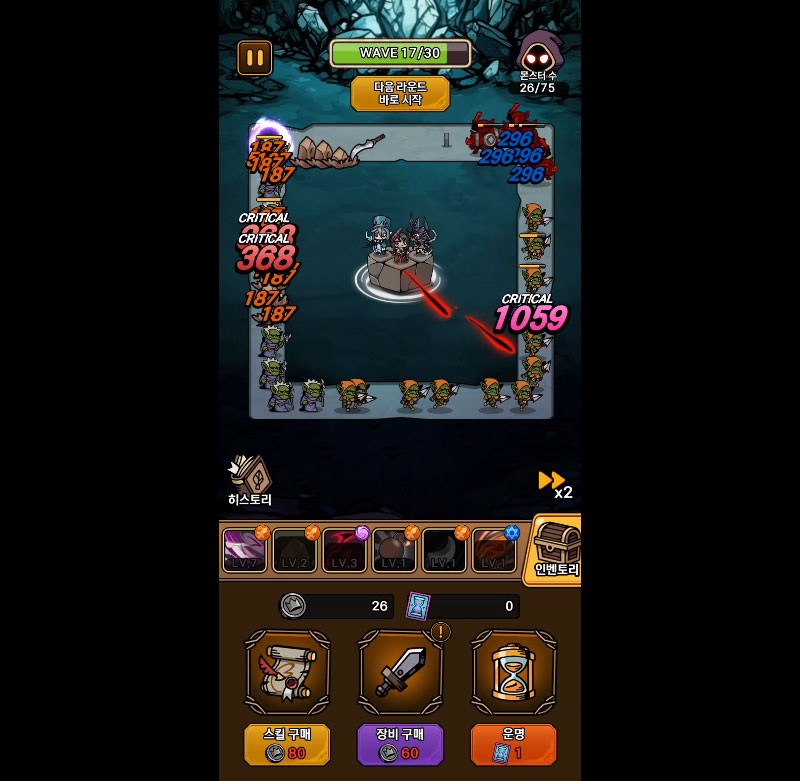Toggle the x2 speed fast-forward
Image resolution: width=800 pixels, height=781 pixels.
click(x=555, y=484)
